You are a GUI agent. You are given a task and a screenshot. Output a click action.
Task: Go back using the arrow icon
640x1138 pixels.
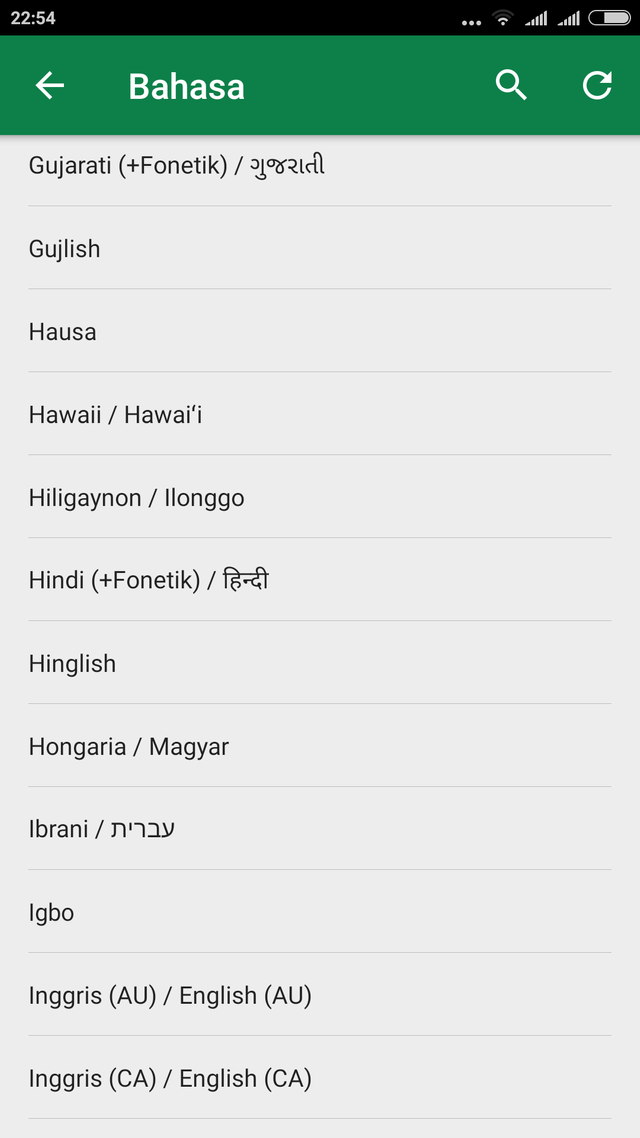pos(49,86)
